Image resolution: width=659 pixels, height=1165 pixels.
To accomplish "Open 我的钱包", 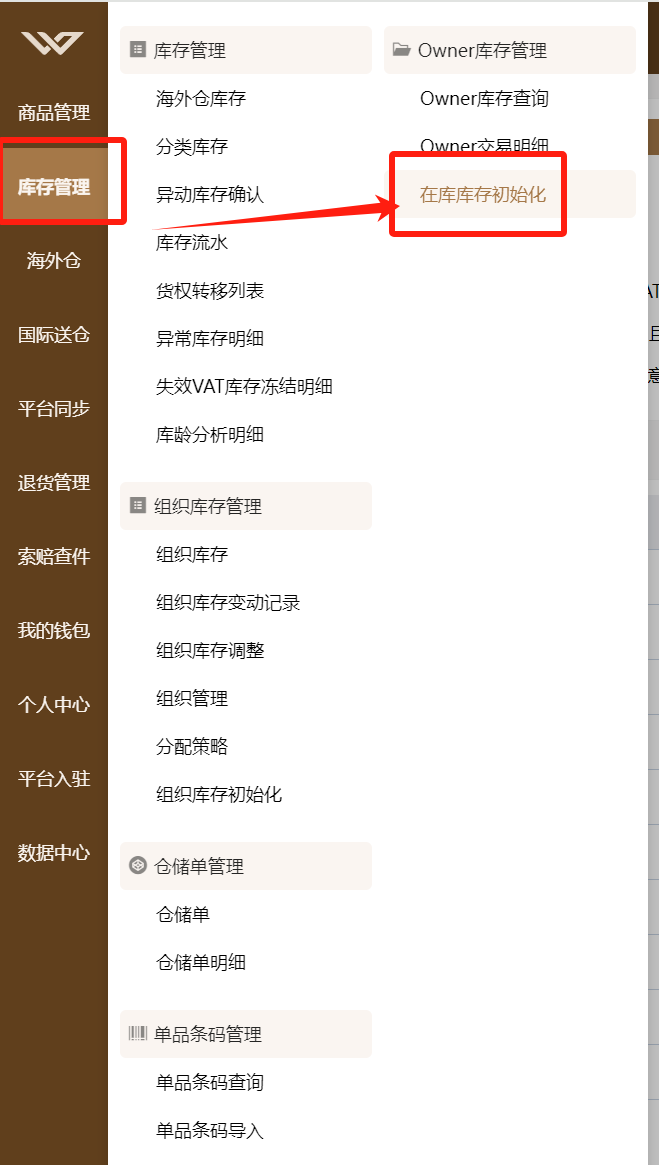I will (x=53, y=631).
